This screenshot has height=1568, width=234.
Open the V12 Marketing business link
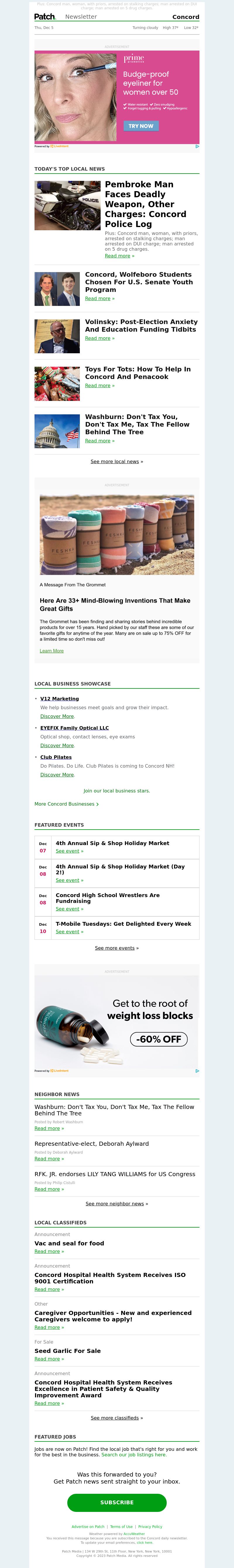pyautogui.click(x=60, y=699)
